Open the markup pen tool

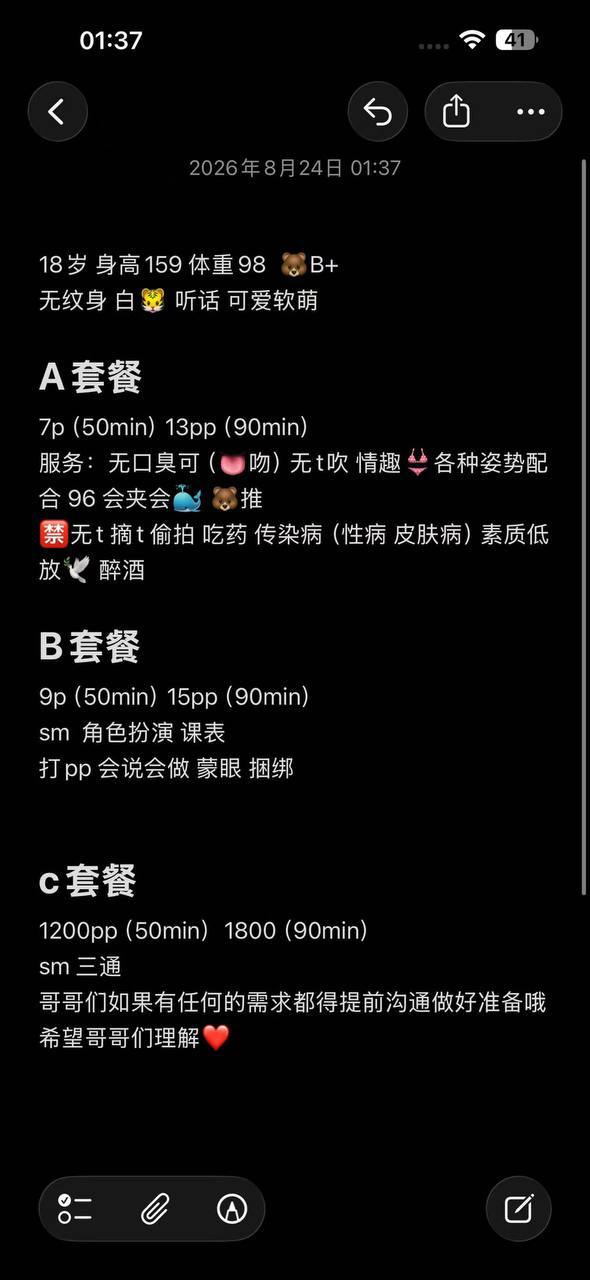[231, 1209]
